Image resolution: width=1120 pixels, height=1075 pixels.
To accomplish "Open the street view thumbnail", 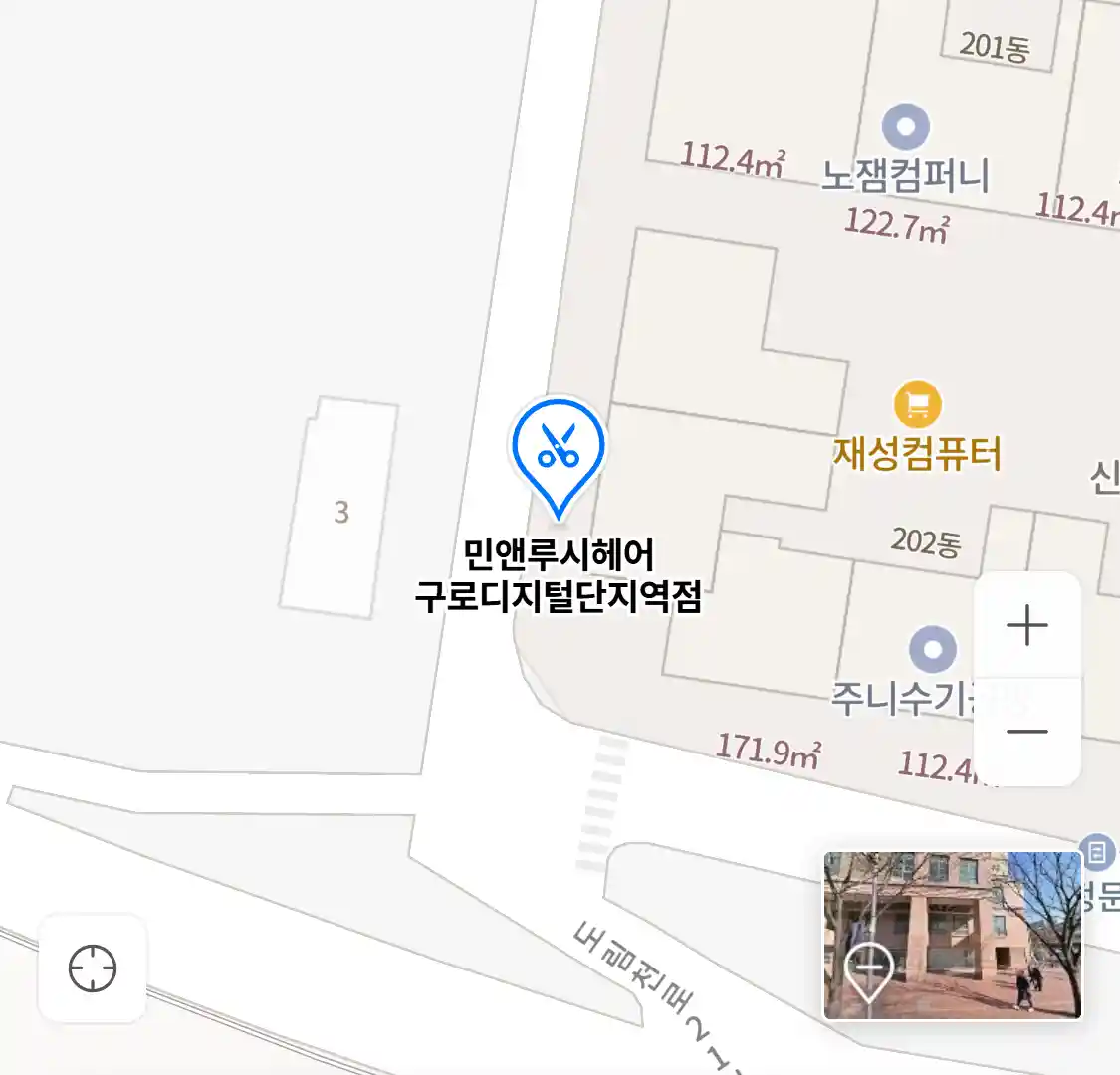I will 953,935.
